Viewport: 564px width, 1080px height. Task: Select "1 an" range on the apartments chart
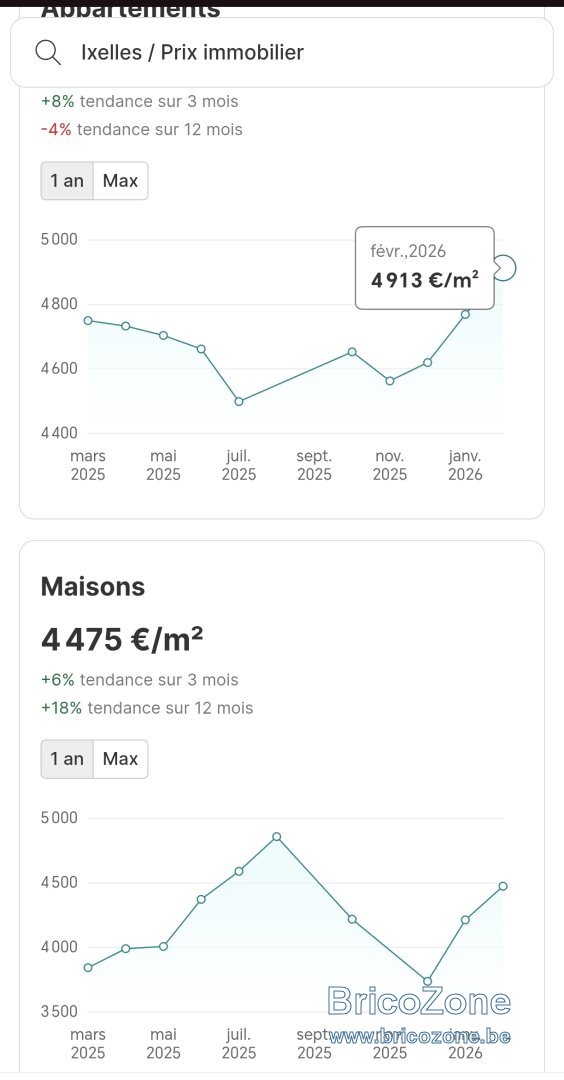point(67,180)
